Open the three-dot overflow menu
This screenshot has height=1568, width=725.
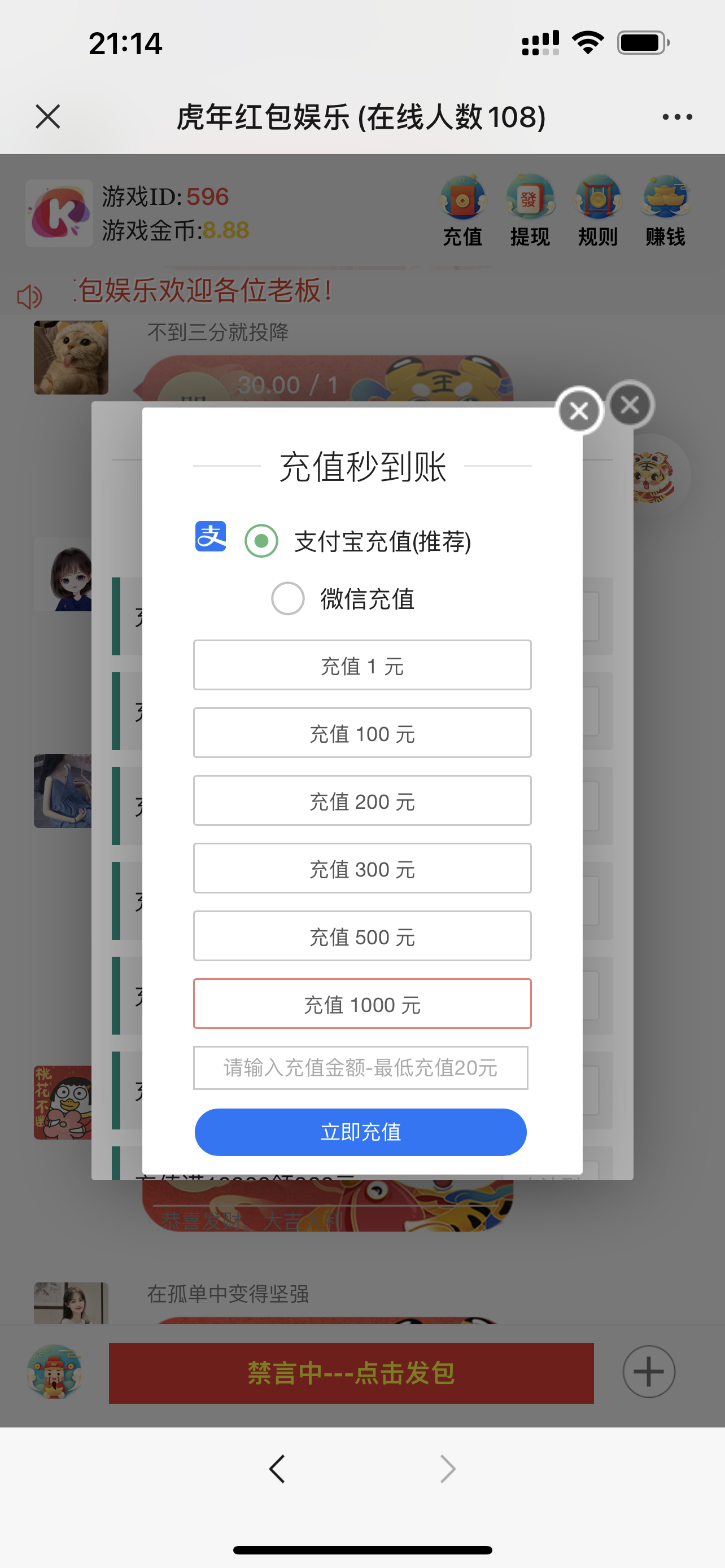(677, 116)
